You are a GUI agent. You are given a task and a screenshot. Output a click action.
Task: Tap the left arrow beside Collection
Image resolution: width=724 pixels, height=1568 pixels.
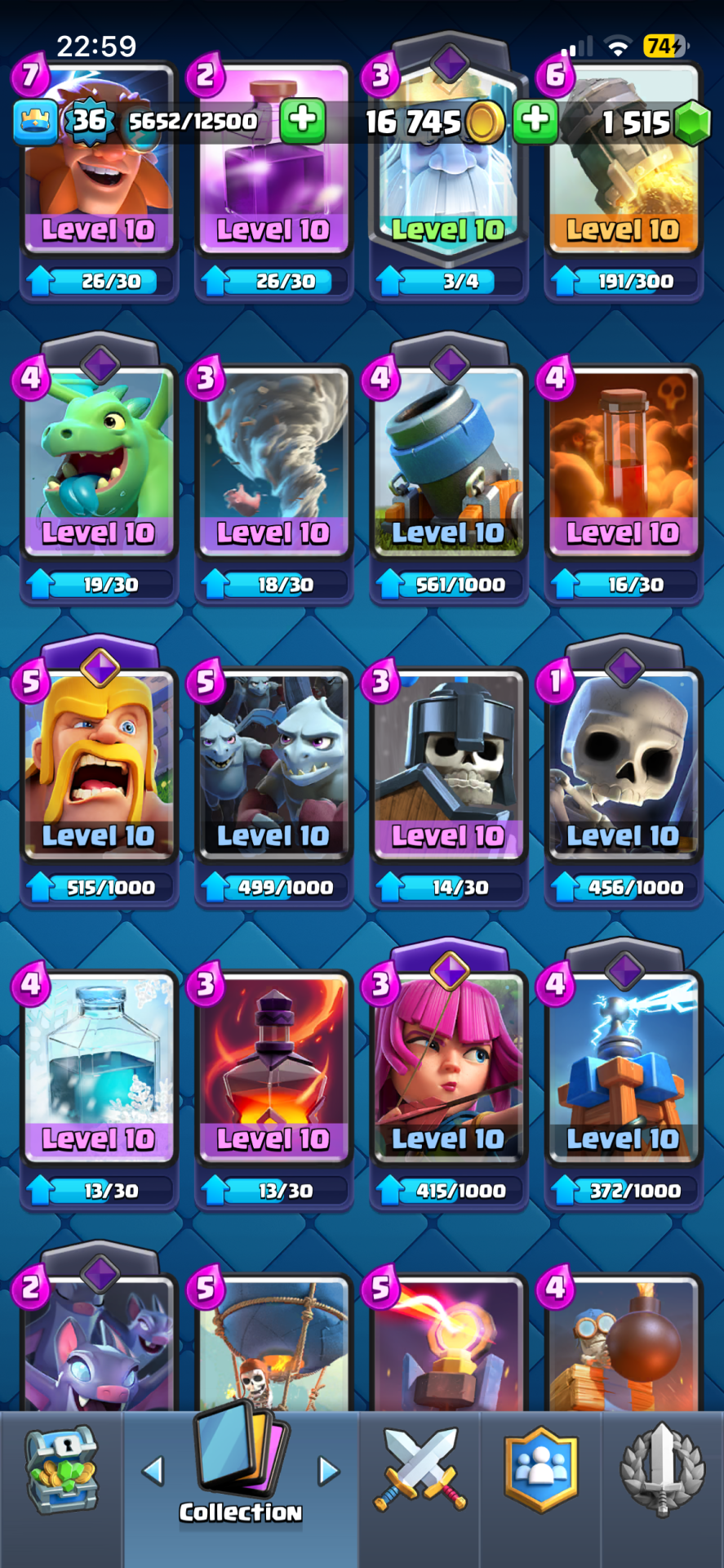[153, 1471]
